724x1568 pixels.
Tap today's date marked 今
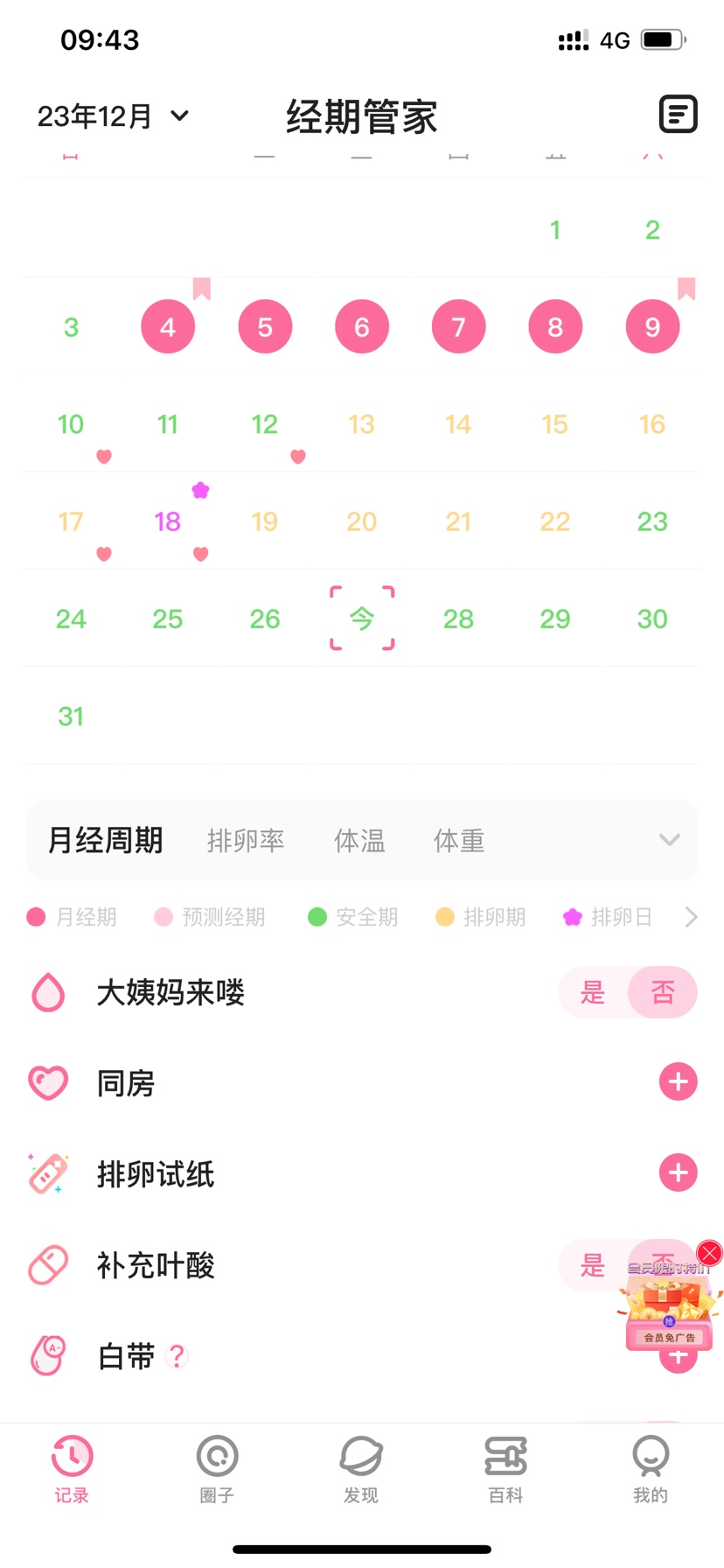362,619
